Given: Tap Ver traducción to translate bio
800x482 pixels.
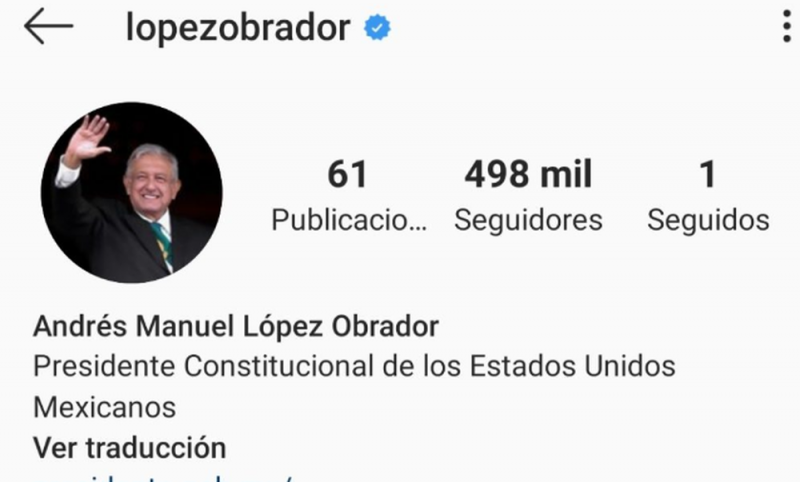Looking at the screenshot, I should [129, 446].
